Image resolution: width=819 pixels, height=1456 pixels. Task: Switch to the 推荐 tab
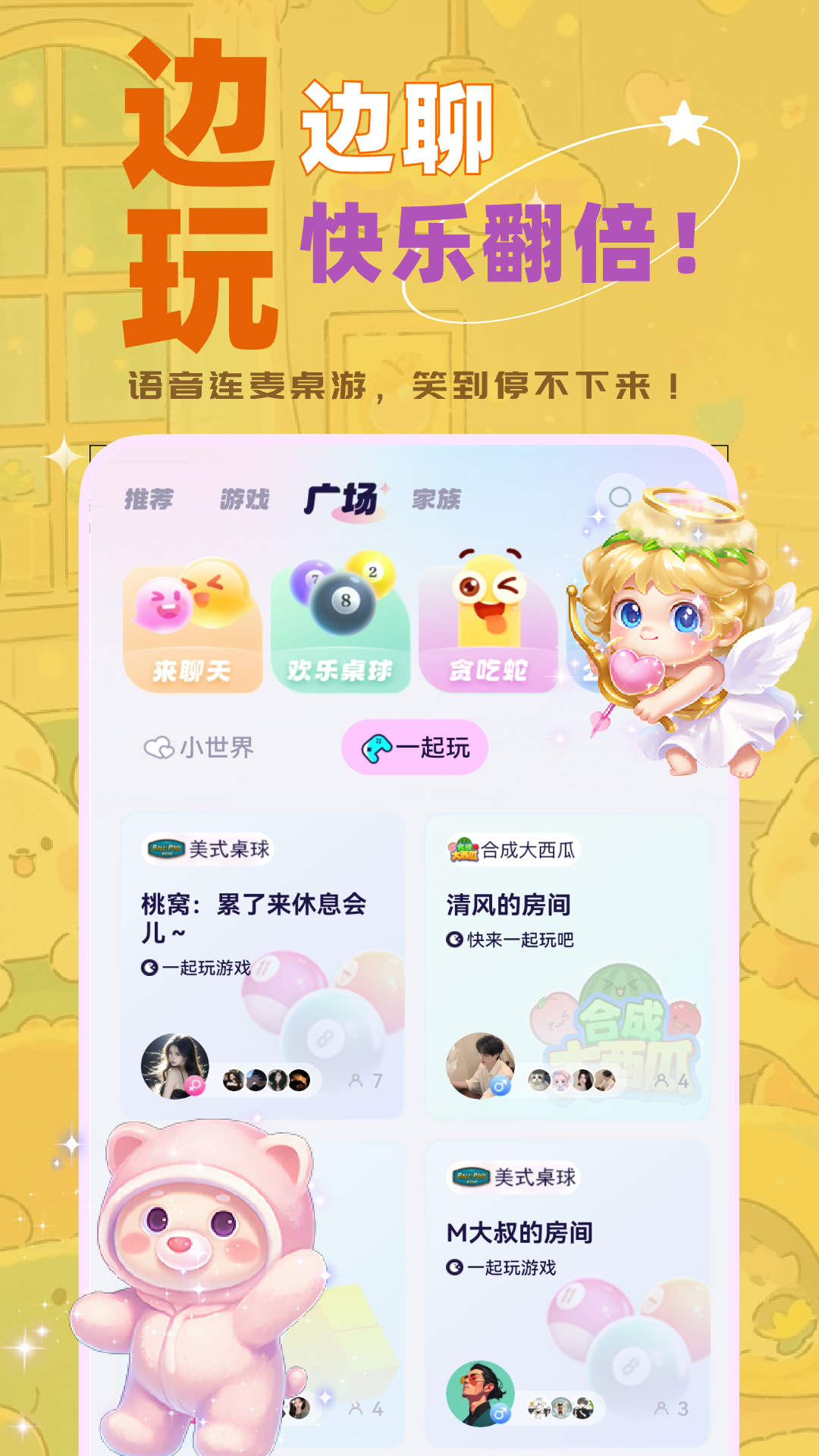click(x=149, y=498)
